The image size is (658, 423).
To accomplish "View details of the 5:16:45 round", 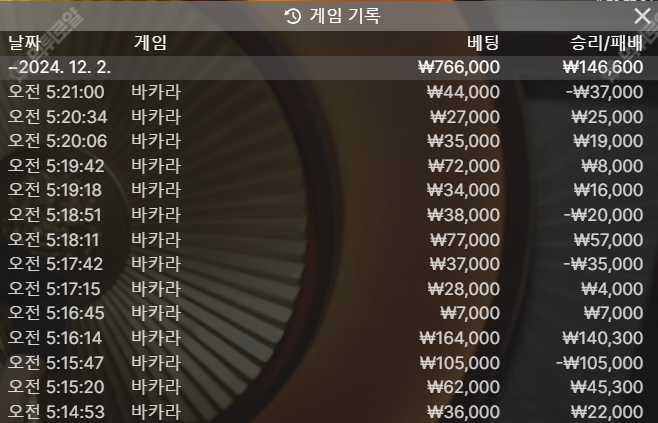I will click(328, 312).
